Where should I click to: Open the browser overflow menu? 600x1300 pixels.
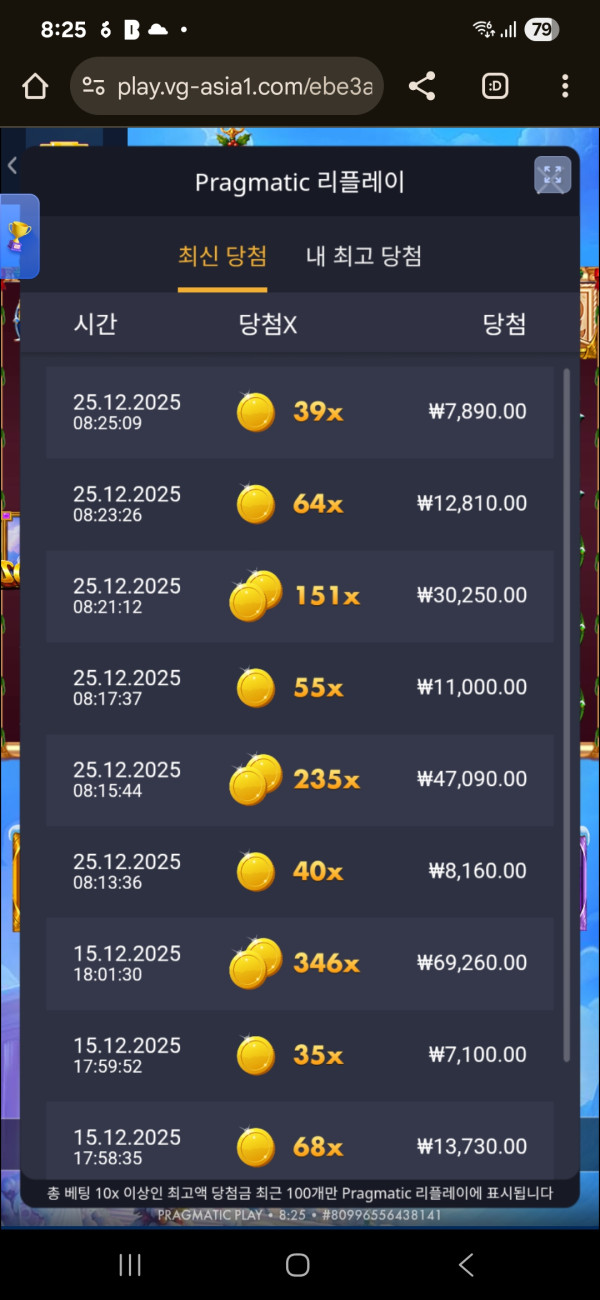(565, 87)
